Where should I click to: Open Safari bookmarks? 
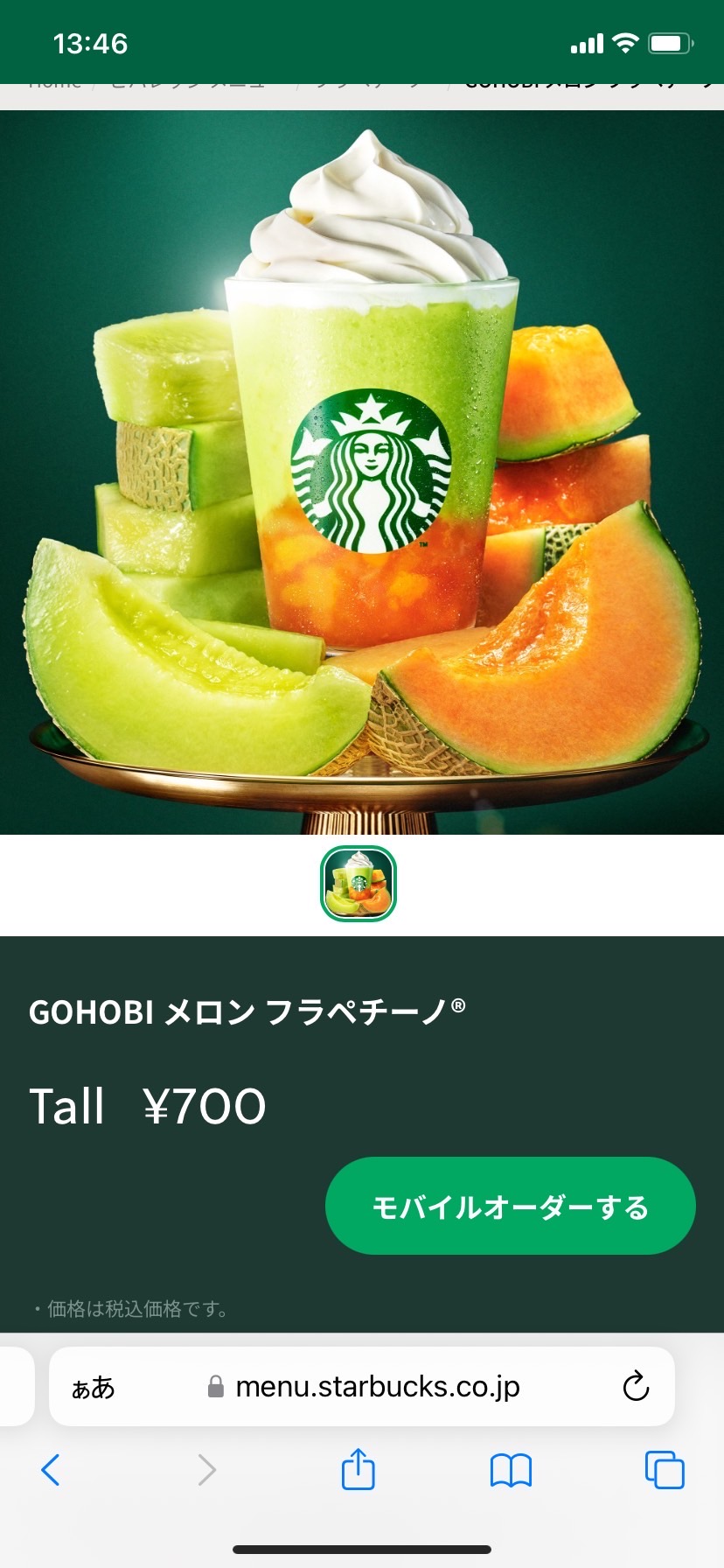tap(512, 1470)
